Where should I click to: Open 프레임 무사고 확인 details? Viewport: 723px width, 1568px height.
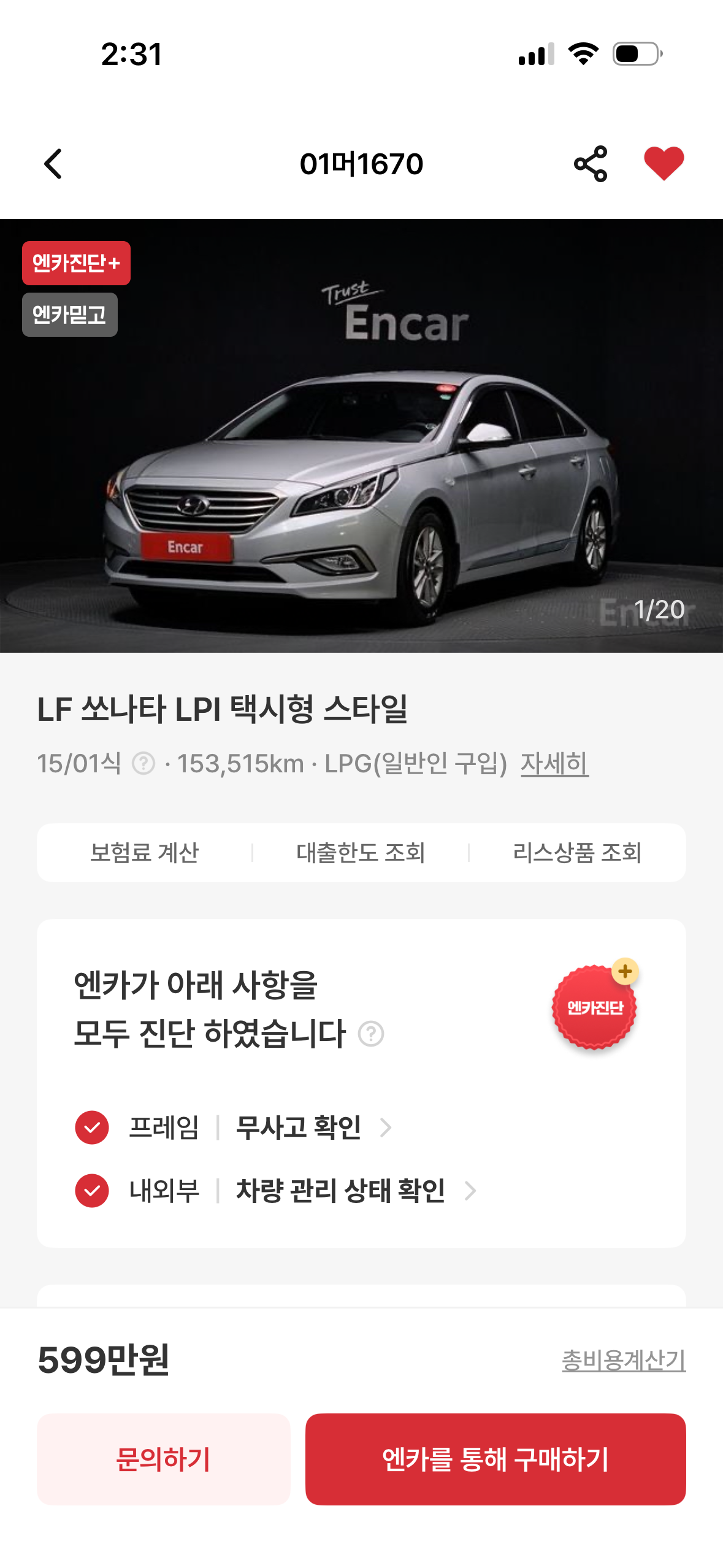click(x=298, y=1128)
